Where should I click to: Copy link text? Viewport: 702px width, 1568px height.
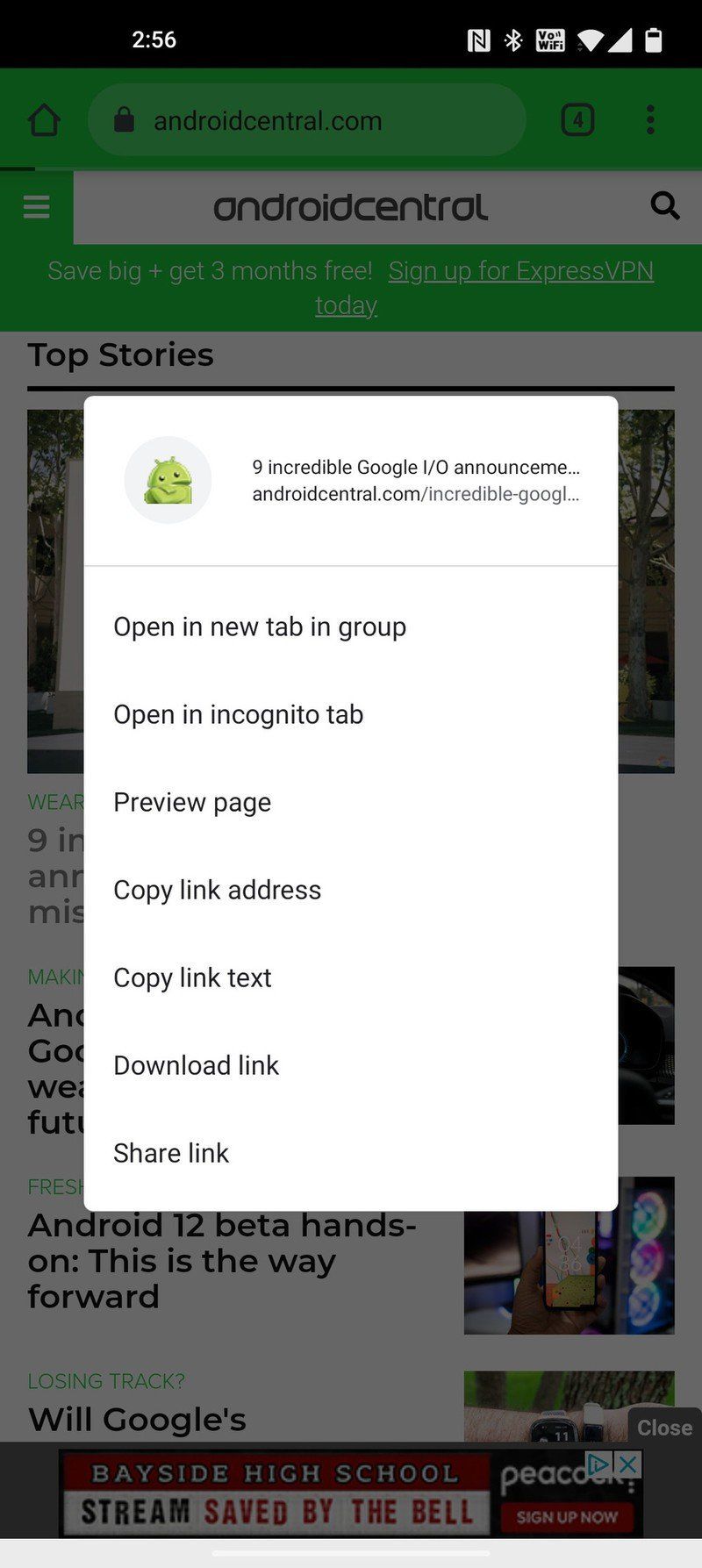(192, 977)
